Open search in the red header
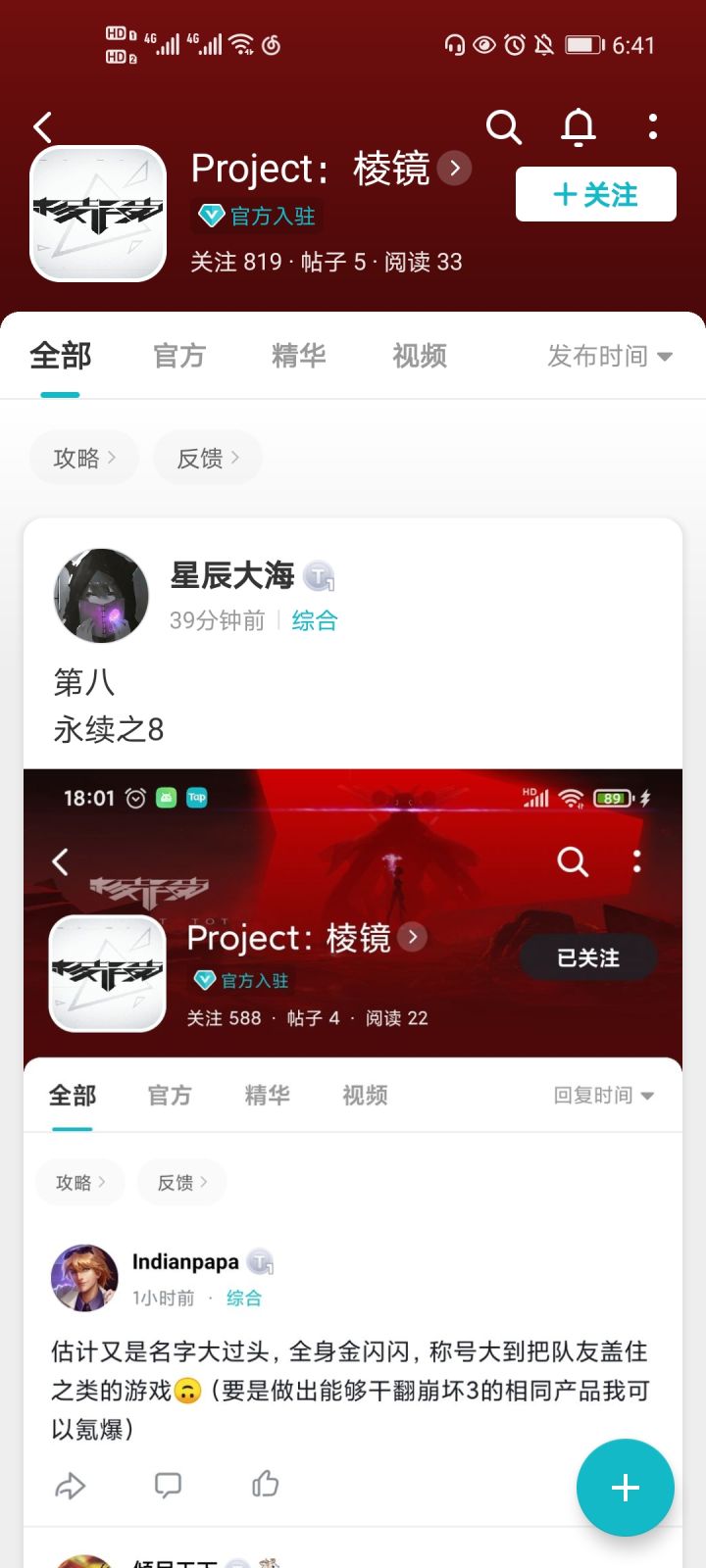Viewport: 706px width, 1568px height. tap(504, 127)
